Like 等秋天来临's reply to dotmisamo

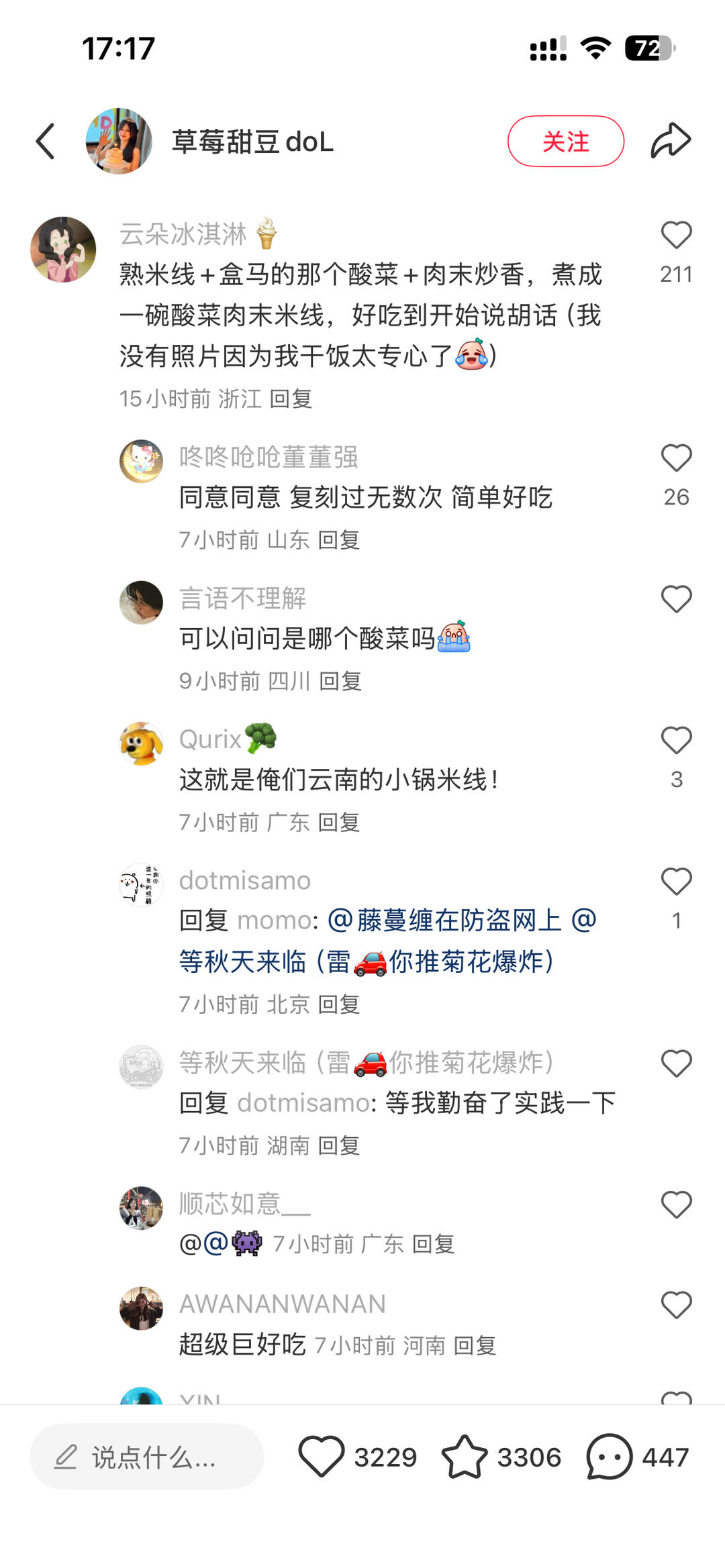coord(676,1063)
